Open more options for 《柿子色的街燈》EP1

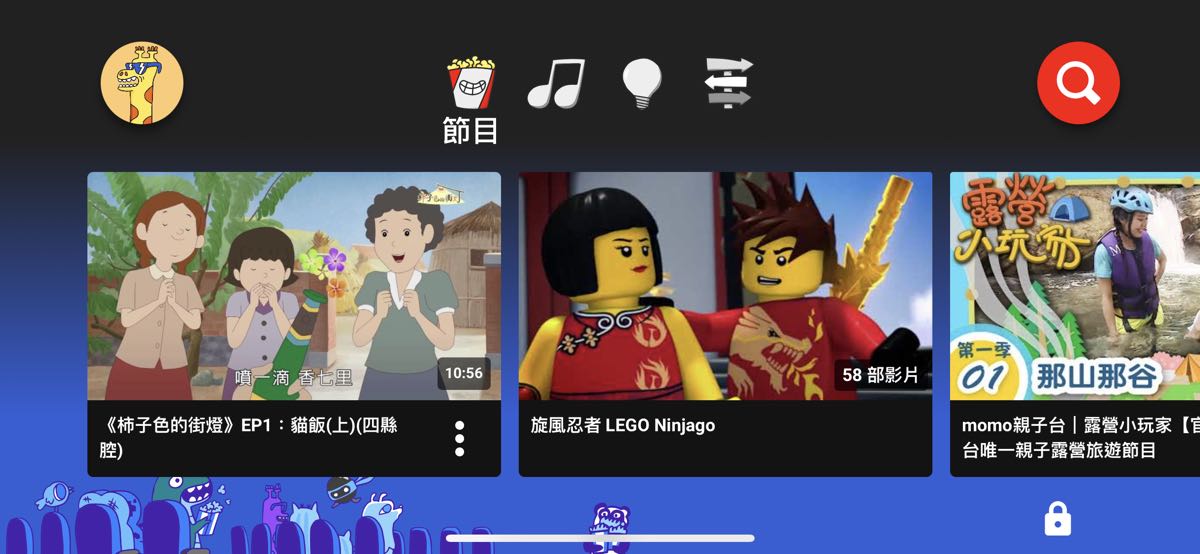(459, 439)
